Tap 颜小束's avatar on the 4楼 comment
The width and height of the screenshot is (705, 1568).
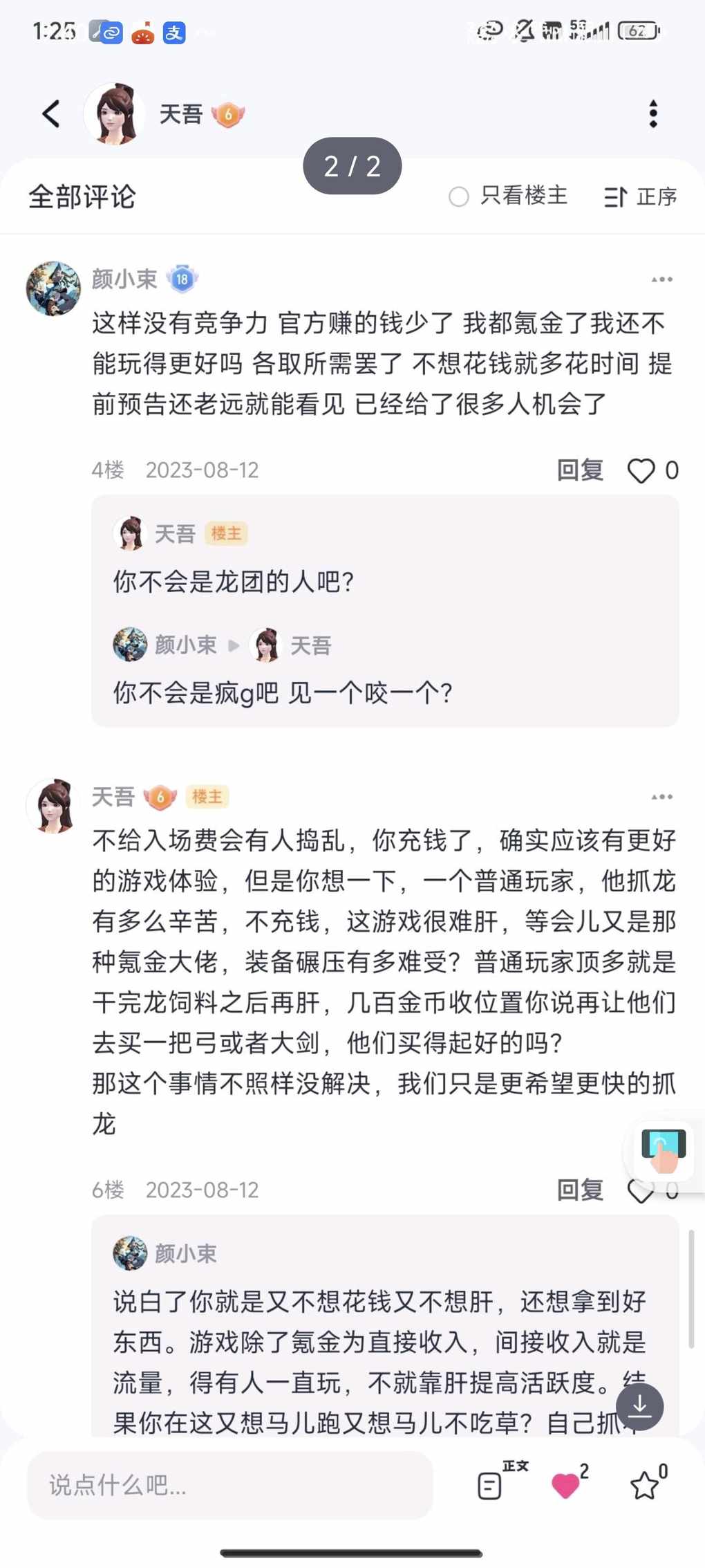(x=53, y=288)
